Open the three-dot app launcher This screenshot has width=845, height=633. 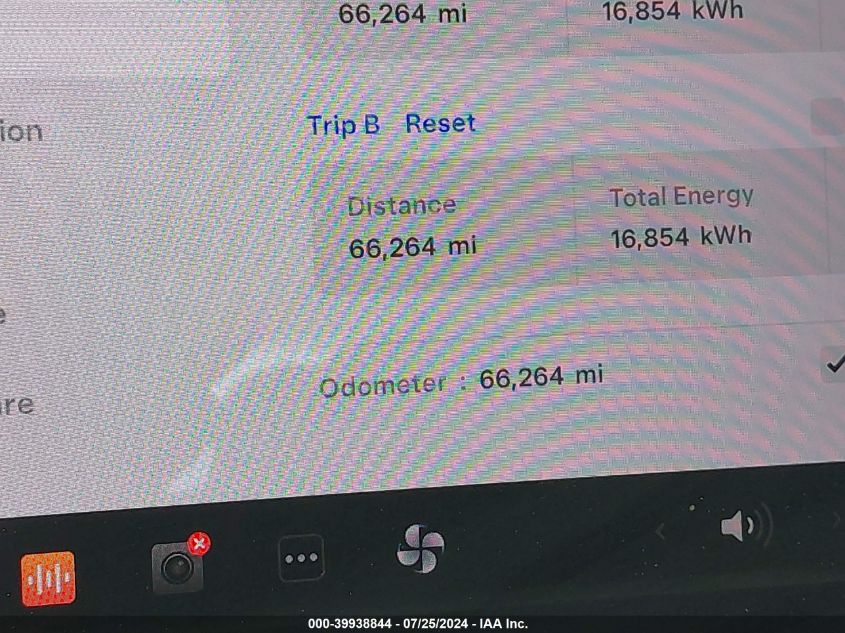click(301, 558)
